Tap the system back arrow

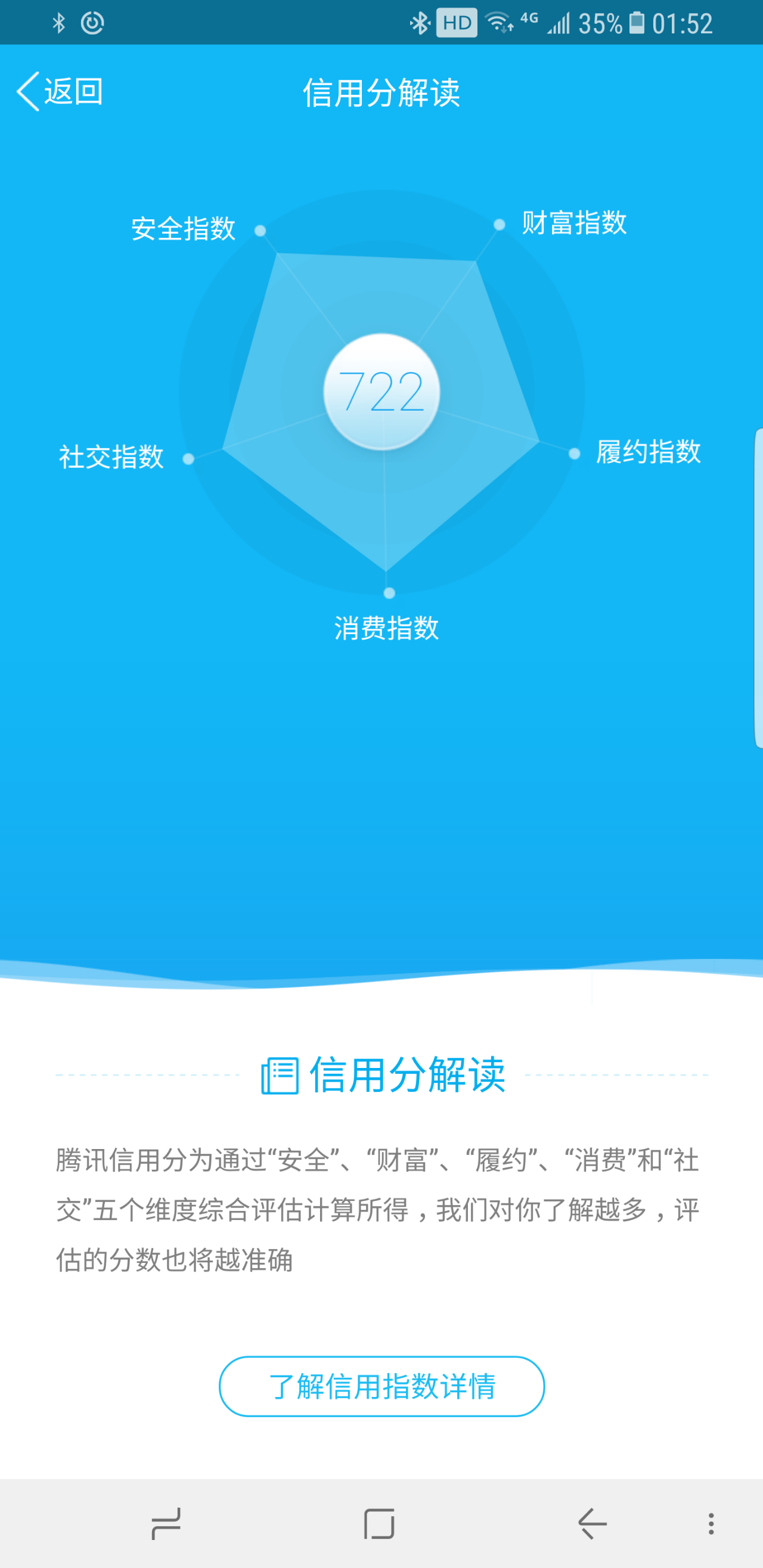(x=592, y=1523)
